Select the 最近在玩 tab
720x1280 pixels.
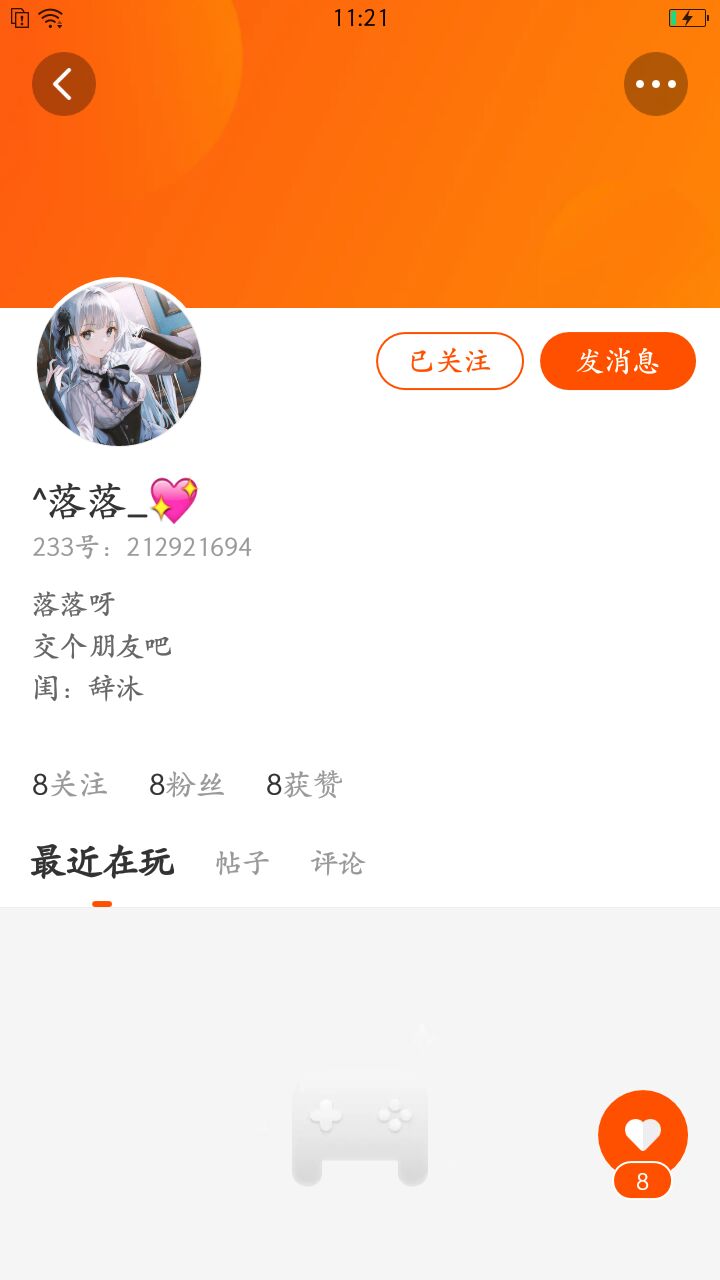(102, 862)
